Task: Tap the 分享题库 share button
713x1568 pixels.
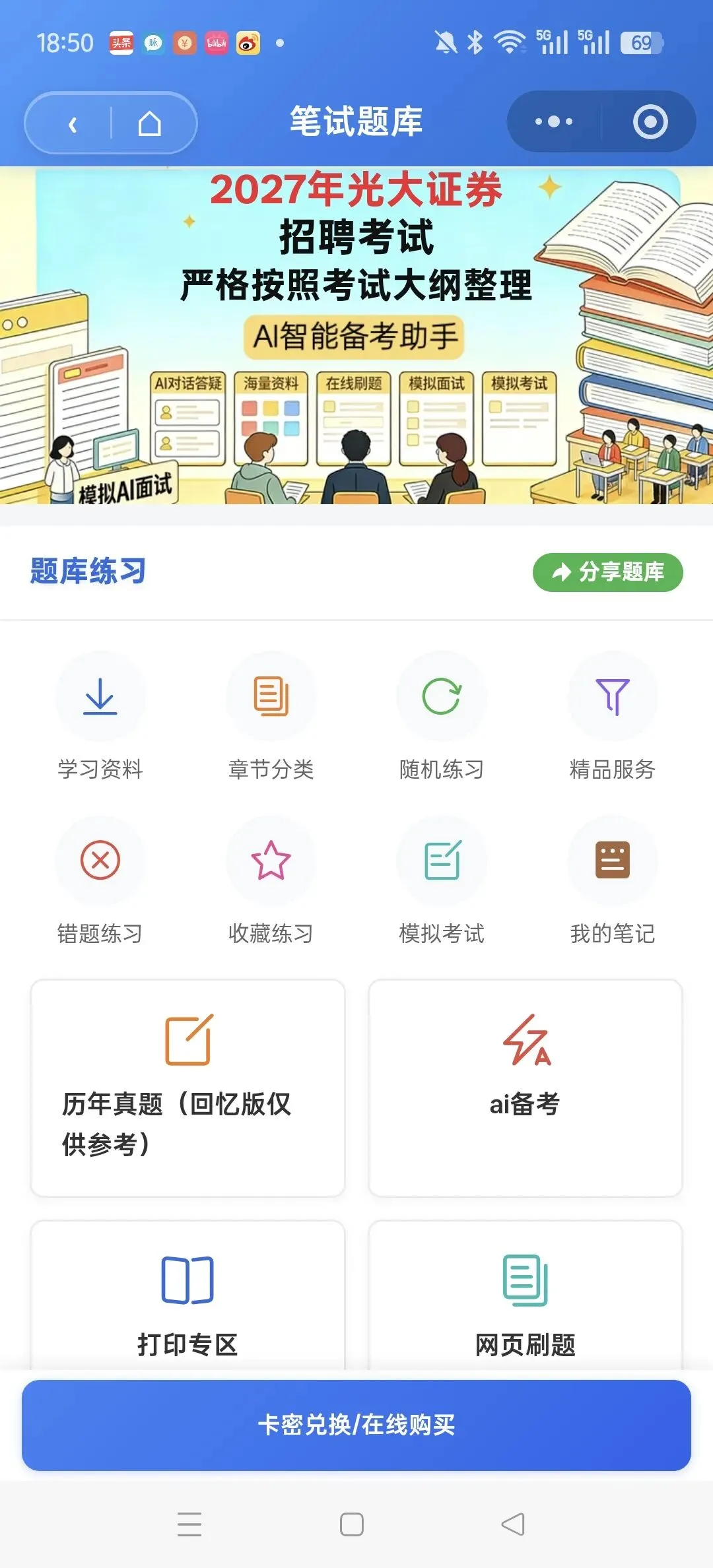Action: coord(607,572)
